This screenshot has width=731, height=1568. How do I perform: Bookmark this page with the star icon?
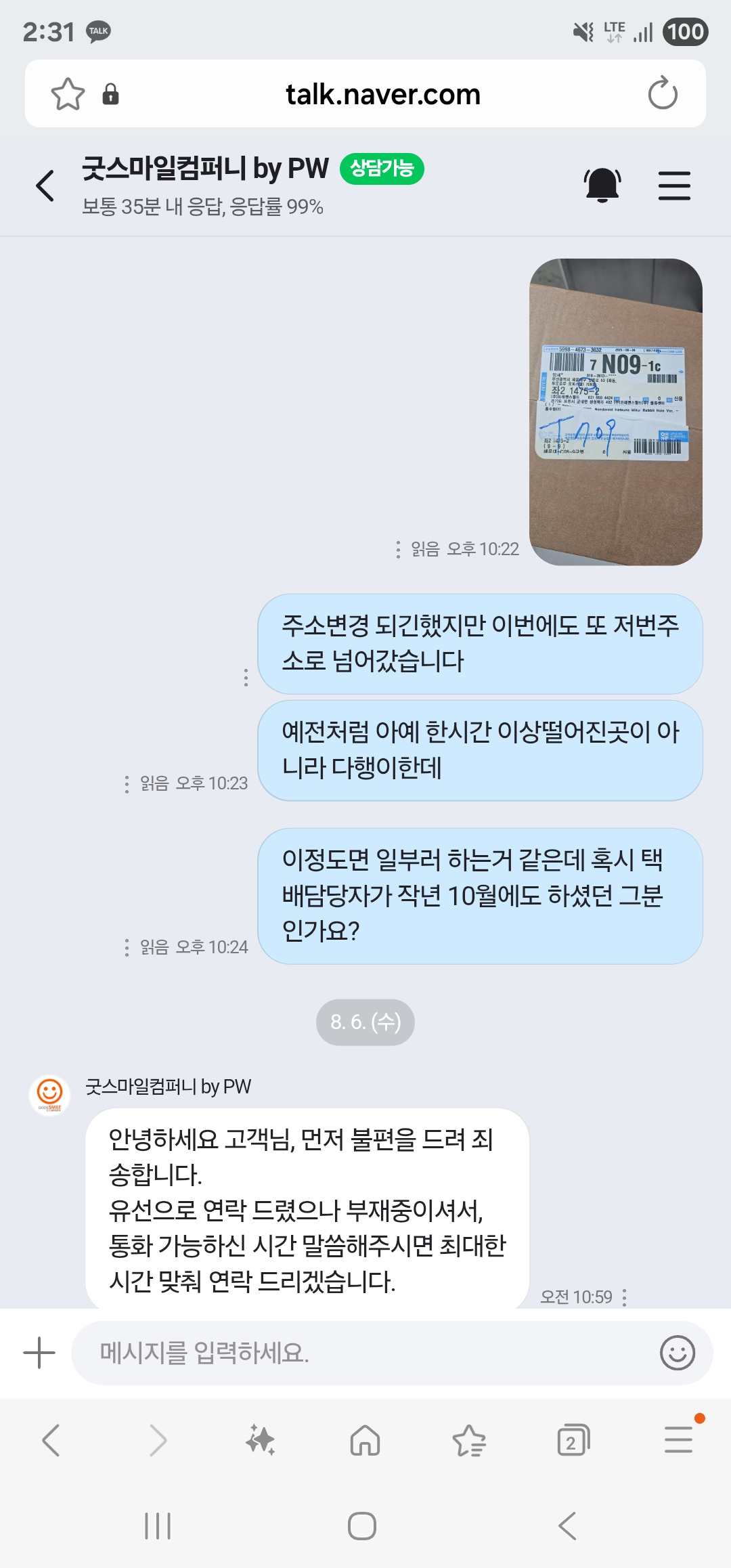point(68,94)
